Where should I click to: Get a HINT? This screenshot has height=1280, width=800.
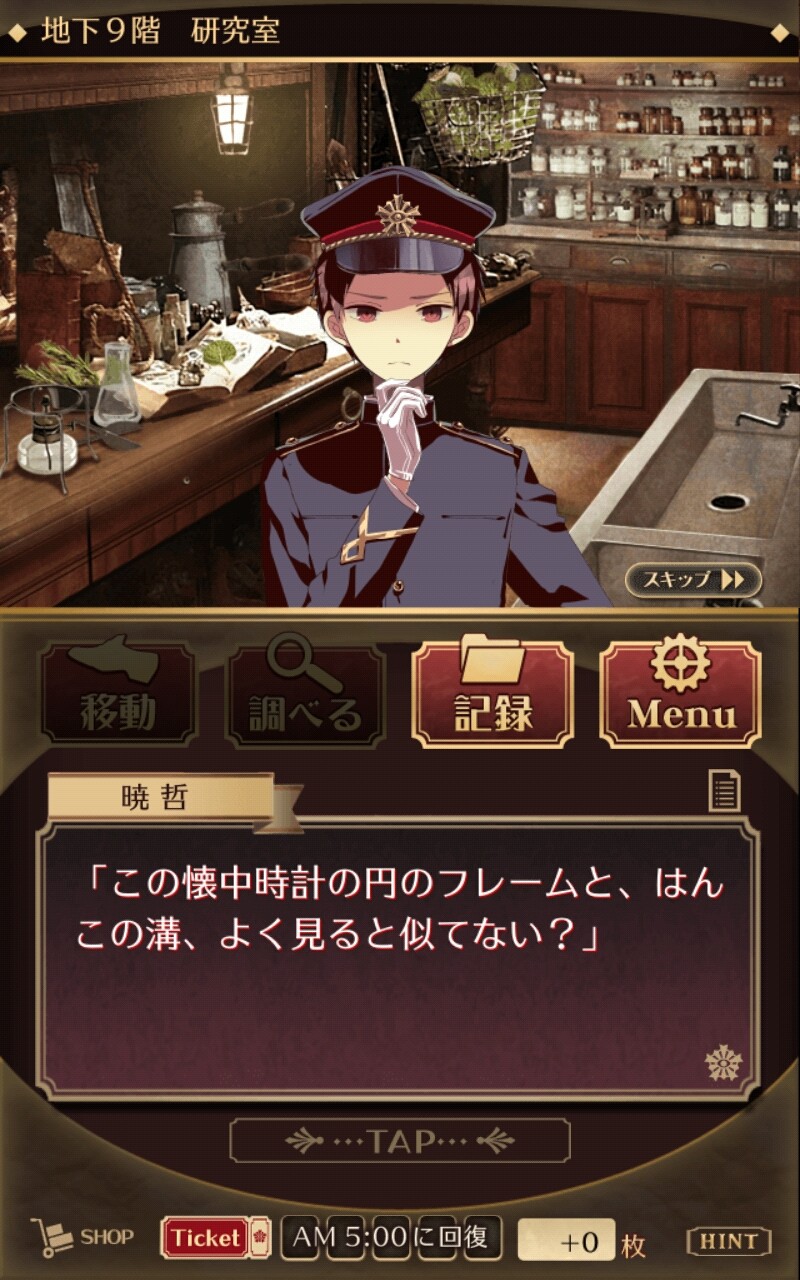click(x=729, y=1241)
